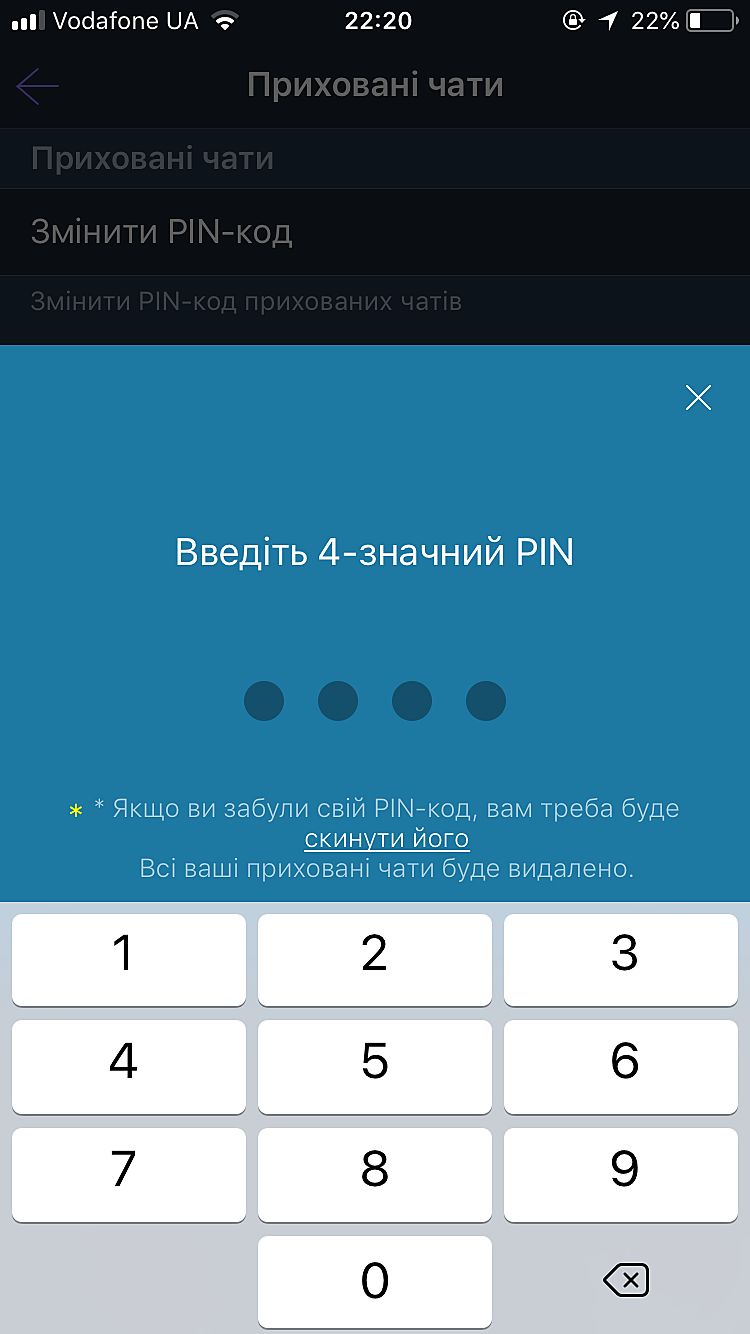Viewport: 750px width, 1334px height.
Task: Open the 'Змінити PIN-код' row
Action: pos(375,232)
